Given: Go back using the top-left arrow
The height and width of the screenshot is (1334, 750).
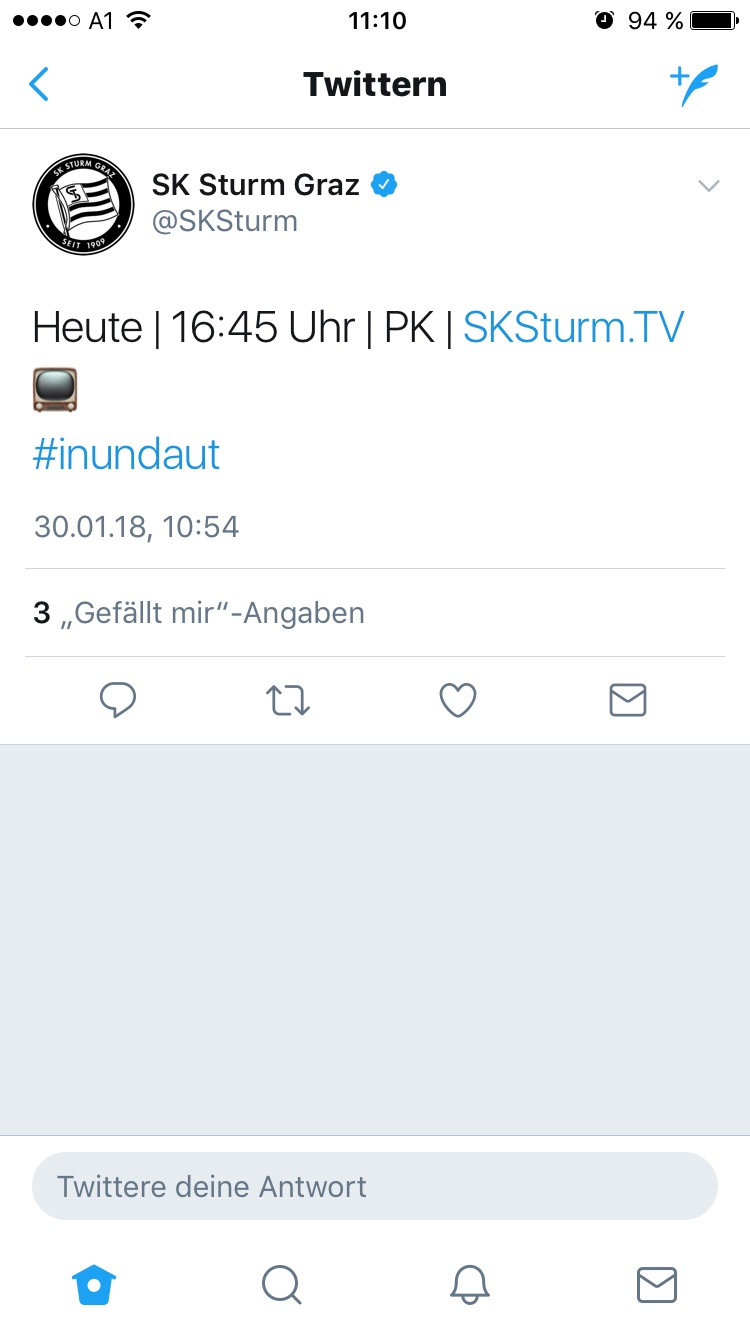Looking at the screenshot, I should point(39,84).
